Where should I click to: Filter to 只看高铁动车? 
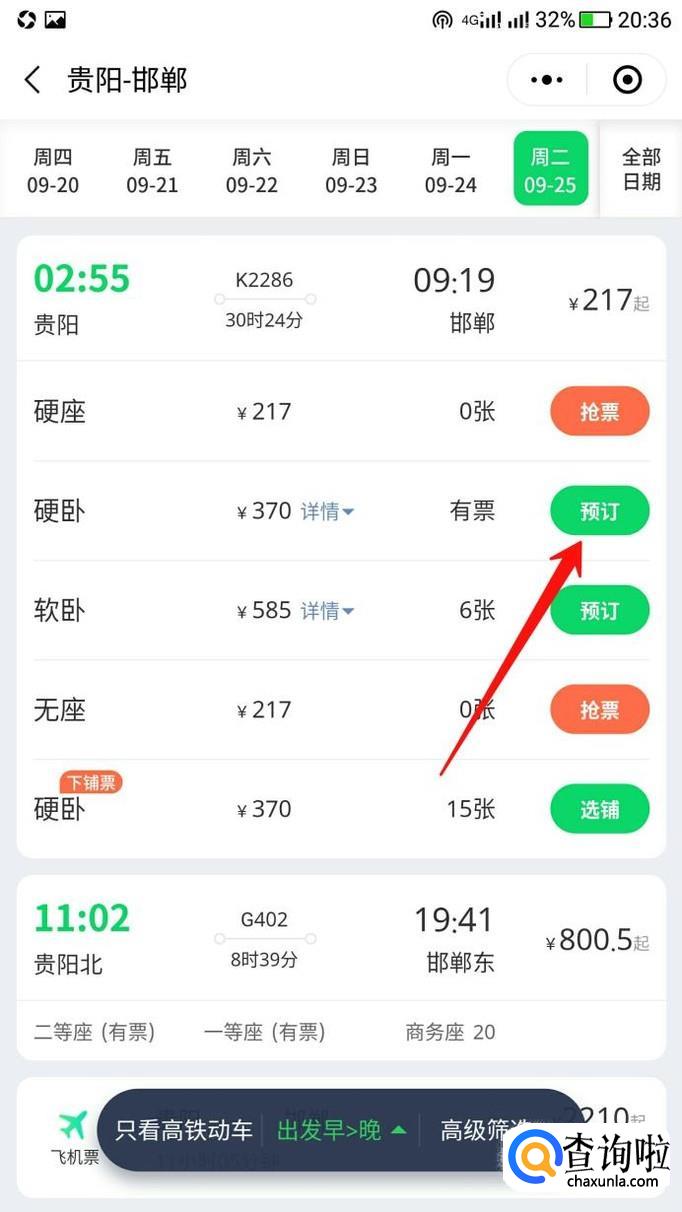pos(184,1130)
